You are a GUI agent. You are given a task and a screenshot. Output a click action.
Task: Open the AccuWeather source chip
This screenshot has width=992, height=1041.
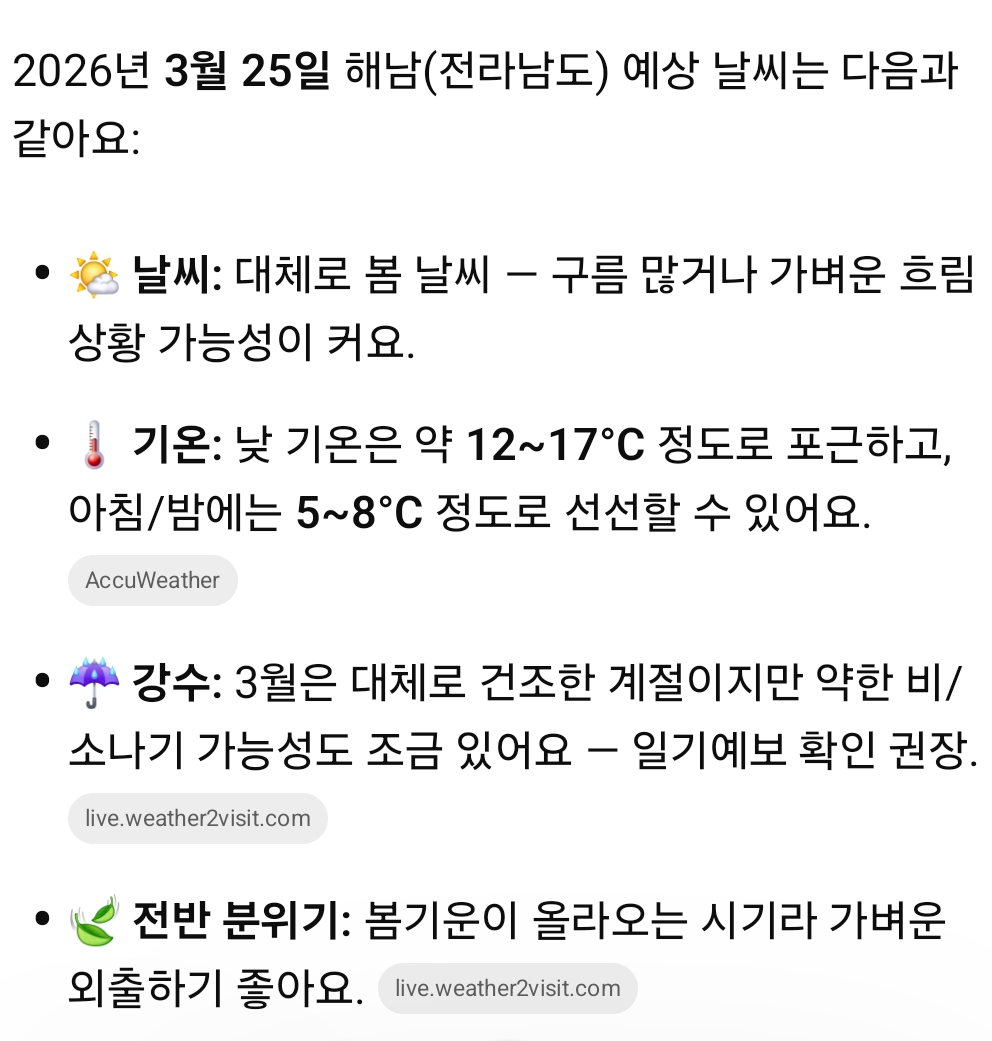click(152, 580)
